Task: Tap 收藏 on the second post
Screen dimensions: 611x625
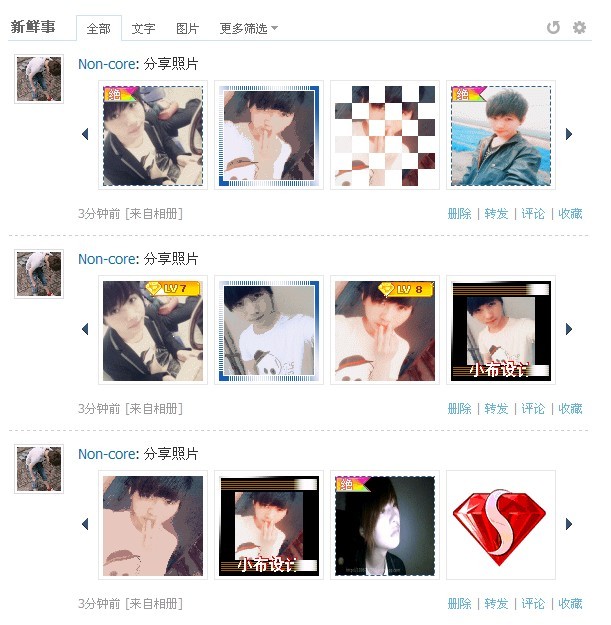Action: click(x=570, y=409)
